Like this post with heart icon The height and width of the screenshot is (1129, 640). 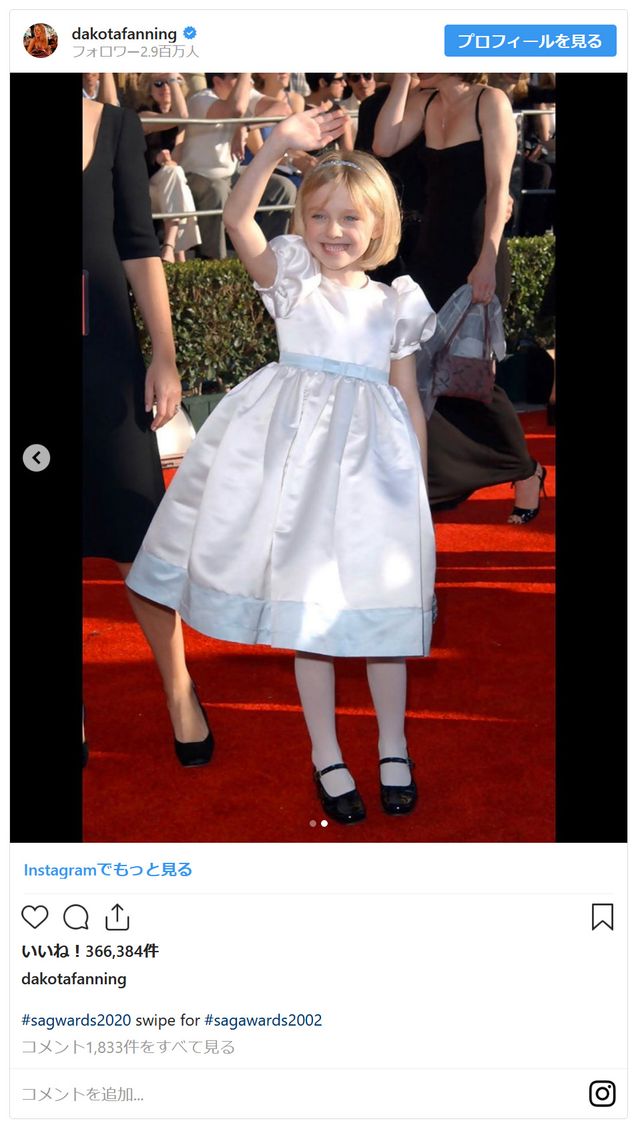coord(35,917)
